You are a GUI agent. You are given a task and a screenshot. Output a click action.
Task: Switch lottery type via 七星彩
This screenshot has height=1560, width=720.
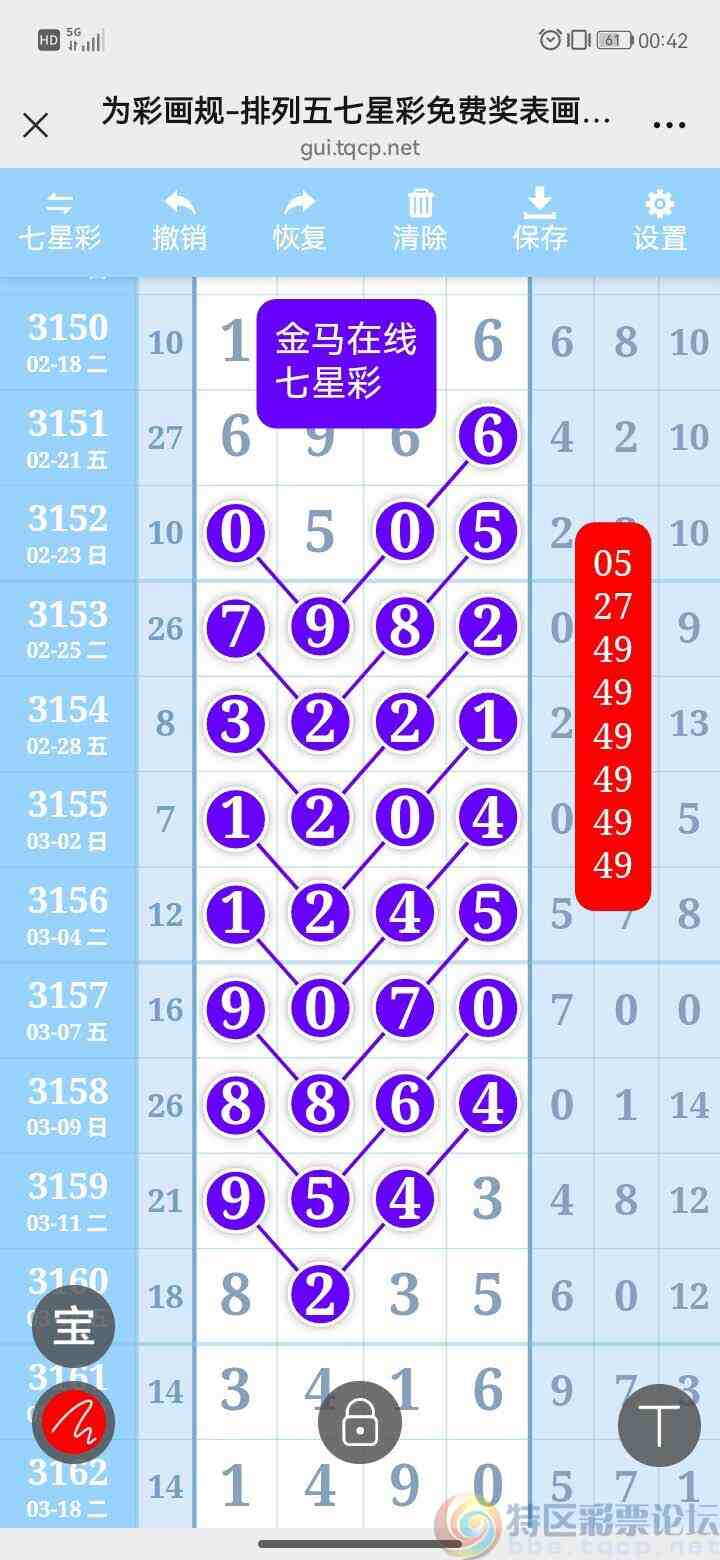tap(60, 222)
